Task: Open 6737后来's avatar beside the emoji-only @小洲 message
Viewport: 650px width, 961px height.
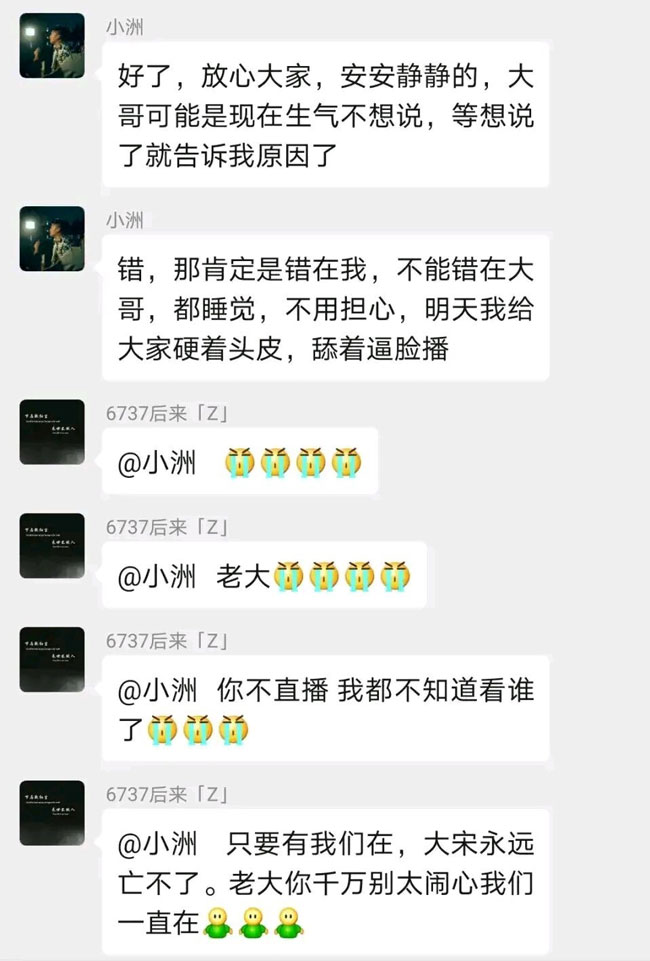Action: point(52,431)
